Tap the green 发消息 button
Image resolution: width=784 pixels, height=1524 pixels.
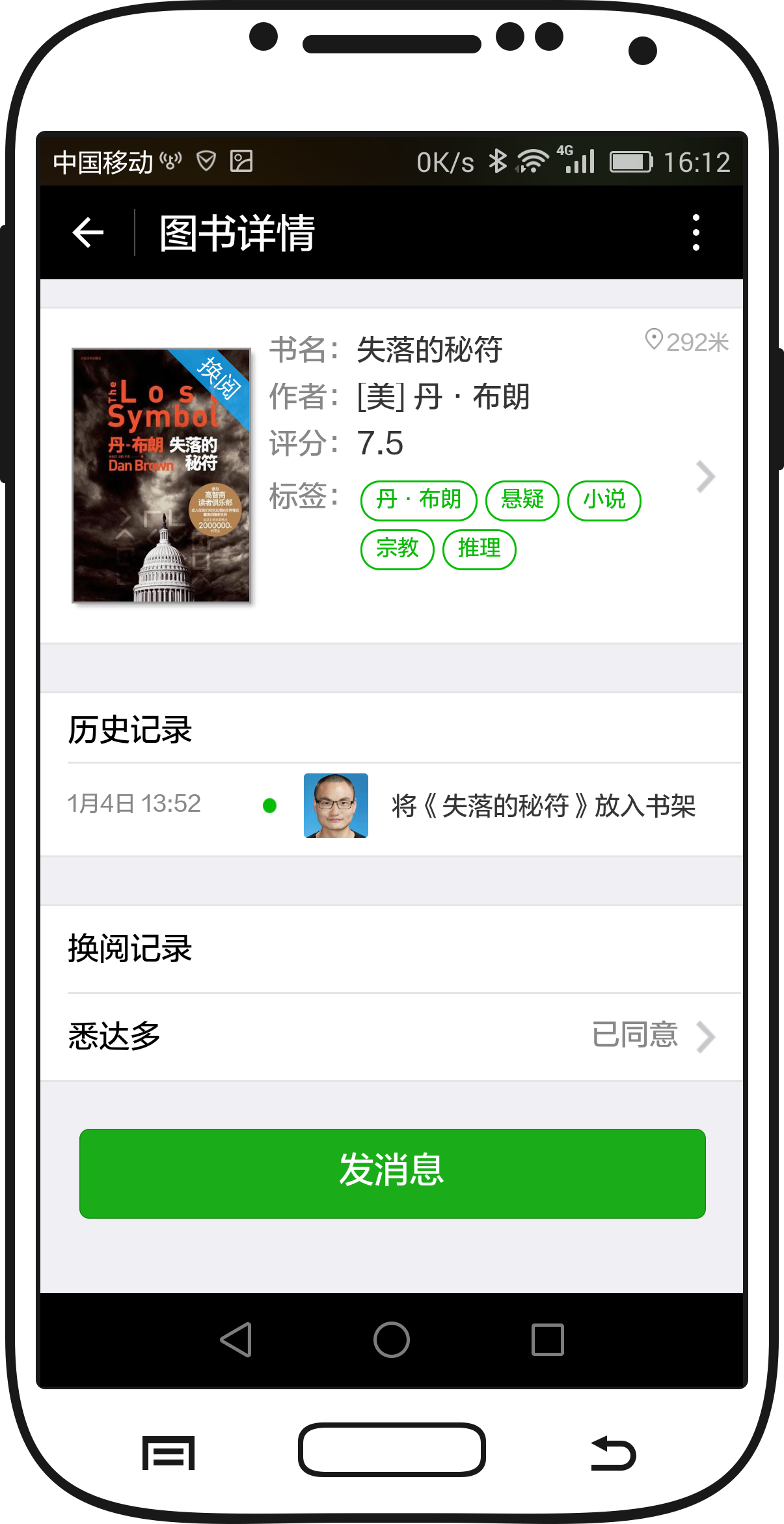(x=392, y=1172)
